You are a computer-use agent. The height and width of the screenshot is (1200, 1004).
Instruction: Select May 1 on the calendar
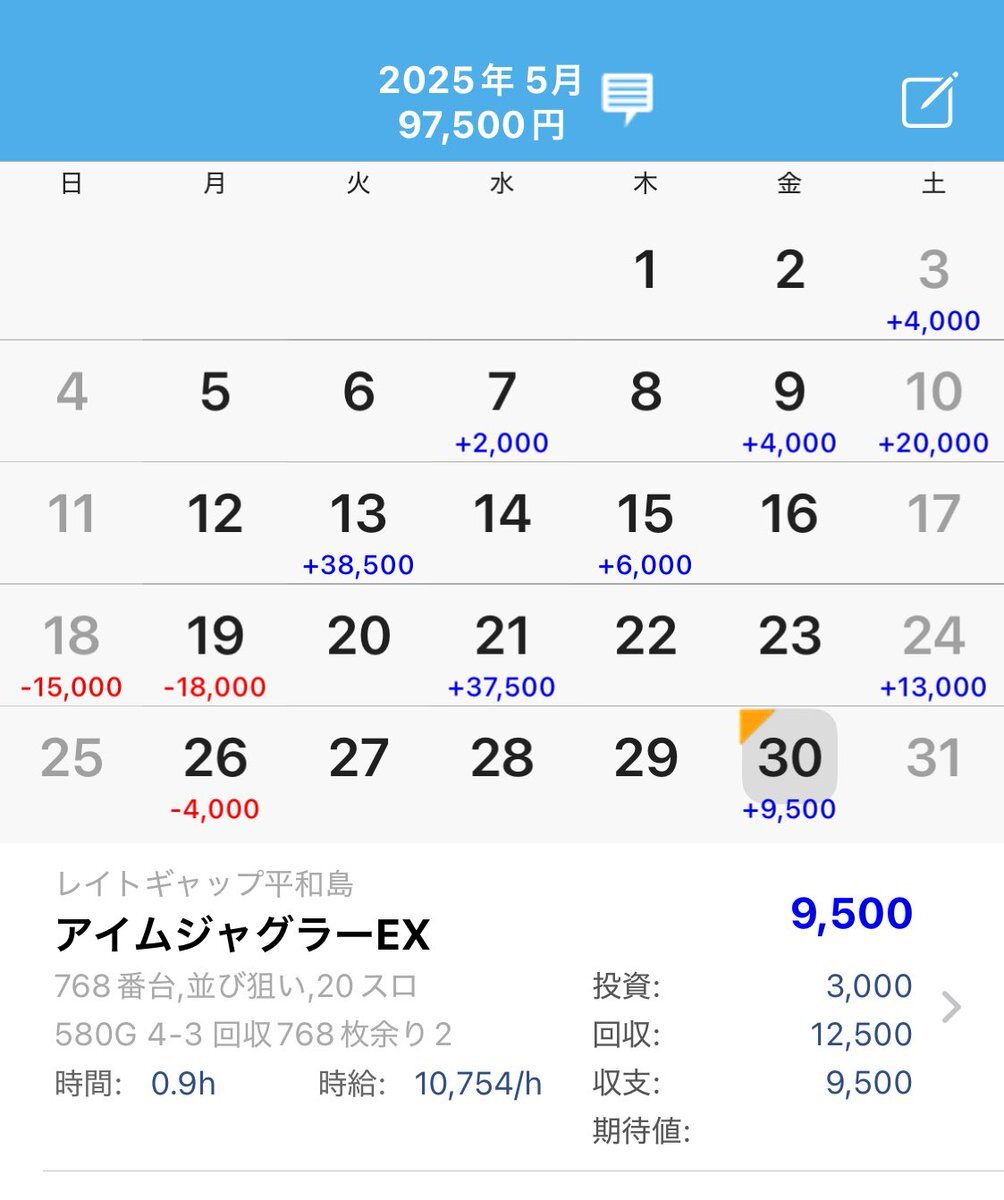(x=645, y=271)
